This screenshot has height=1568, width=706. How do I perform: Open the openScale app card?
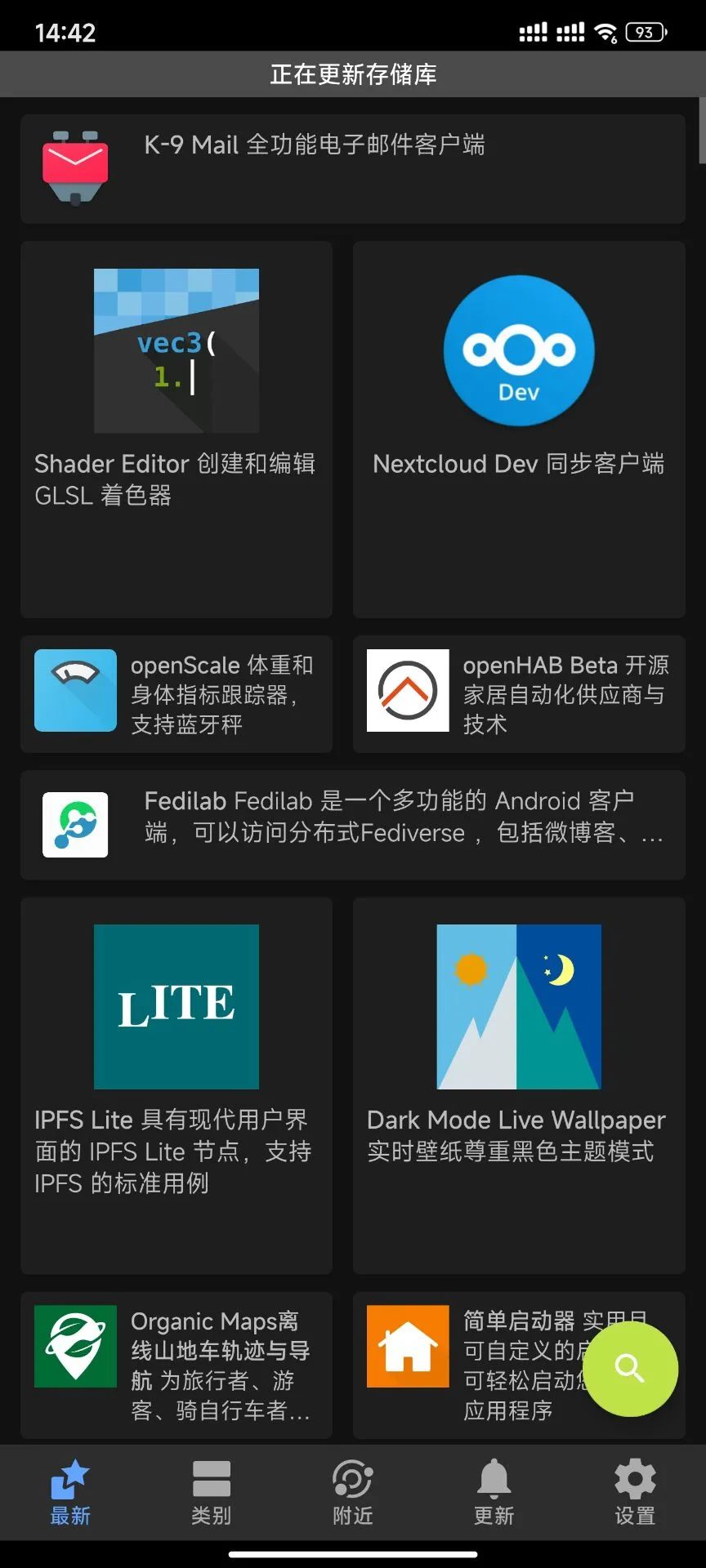tap(176, 694)
